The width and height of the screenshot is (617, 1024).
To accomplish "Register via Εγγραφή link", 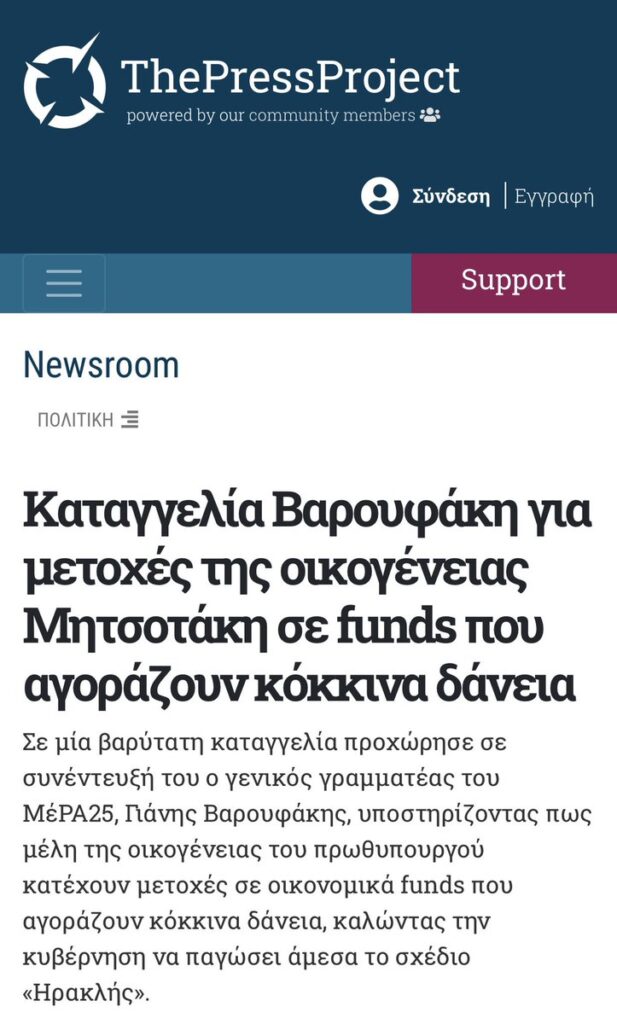I will pos(554,196).
